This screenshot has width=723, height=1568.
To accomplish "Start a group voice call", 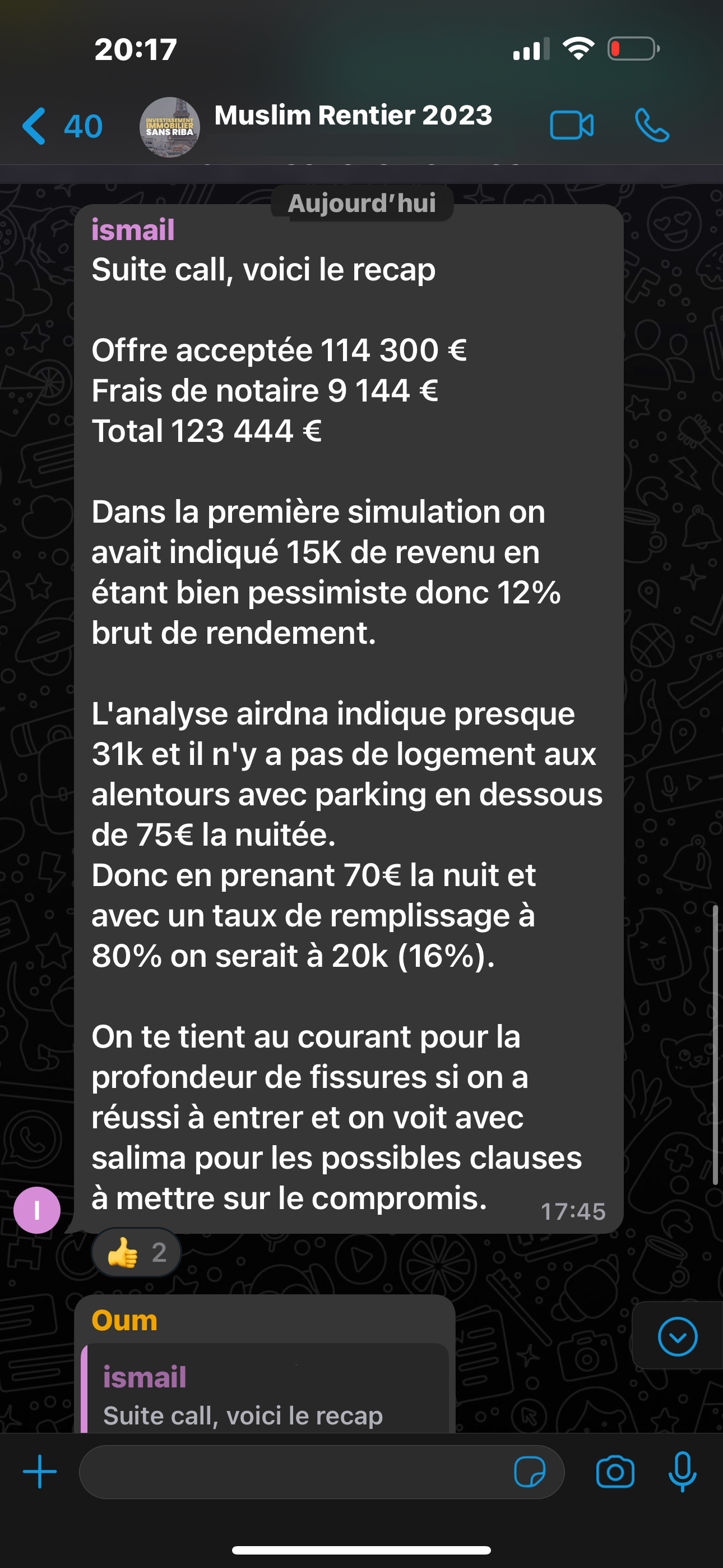I will [652, 126].
